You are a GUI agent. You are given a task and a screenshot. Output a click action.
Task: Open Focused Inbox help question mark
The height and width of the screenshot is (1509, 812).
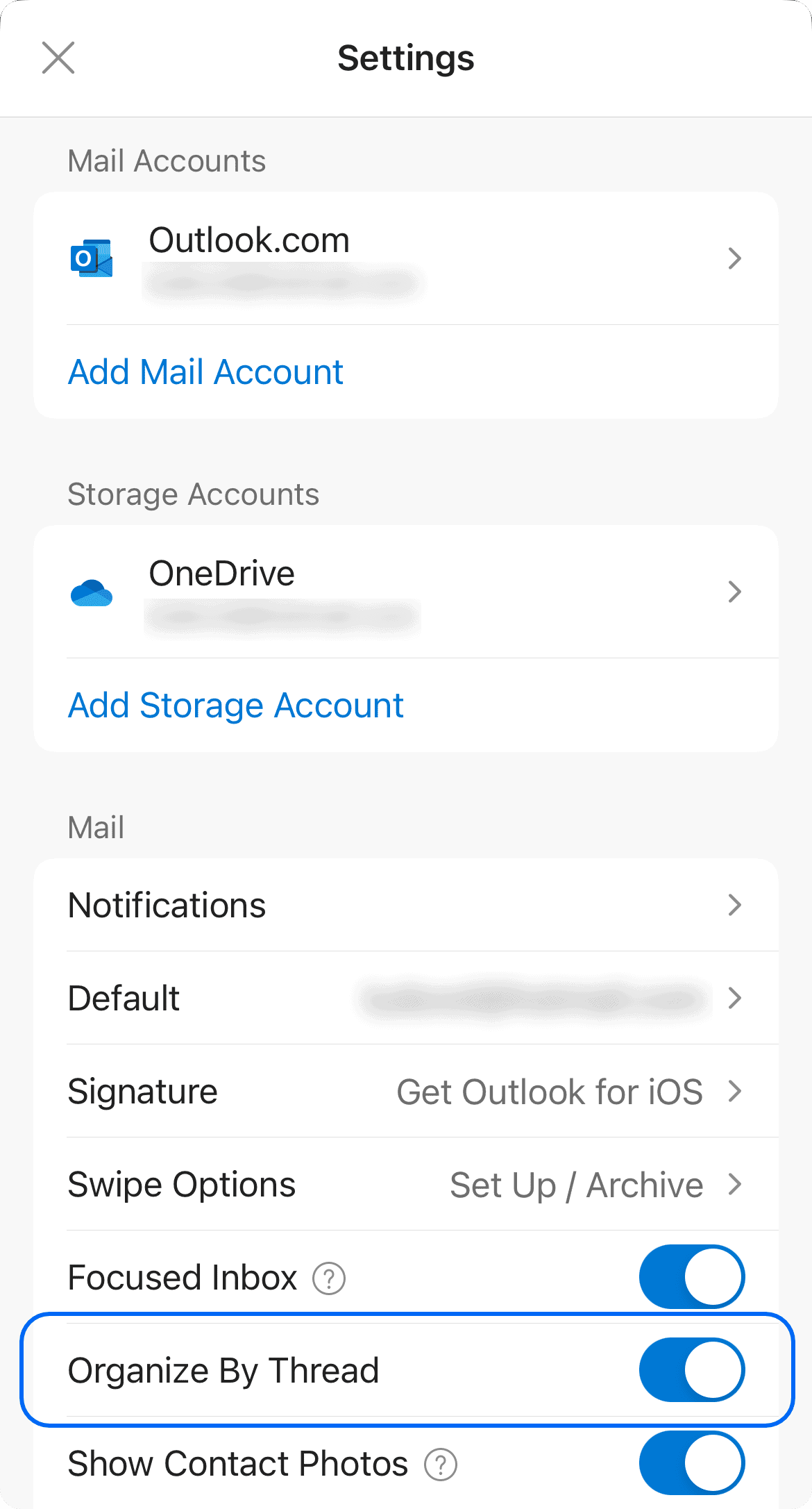328,1278
